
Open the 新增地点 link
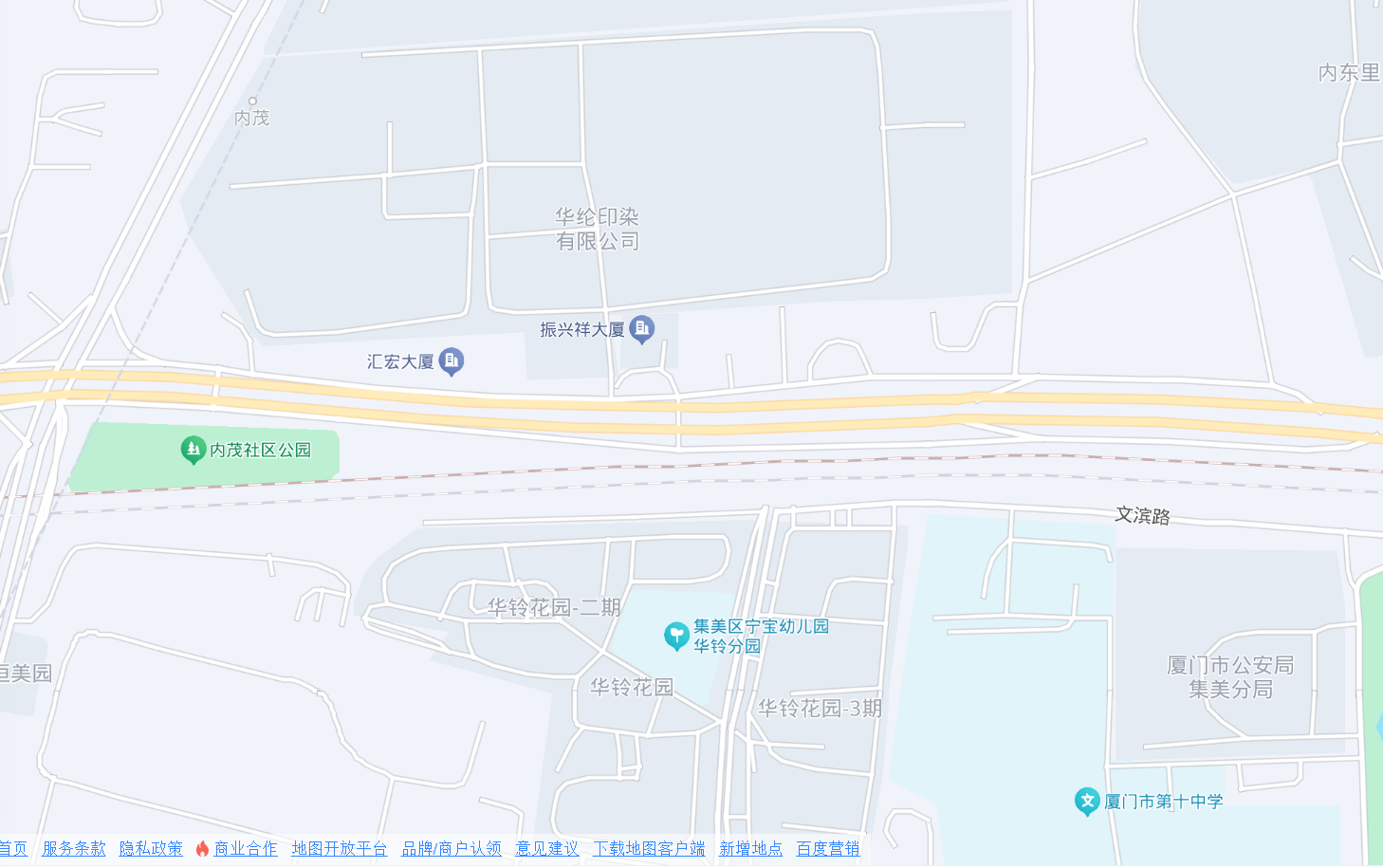[750, 848]
